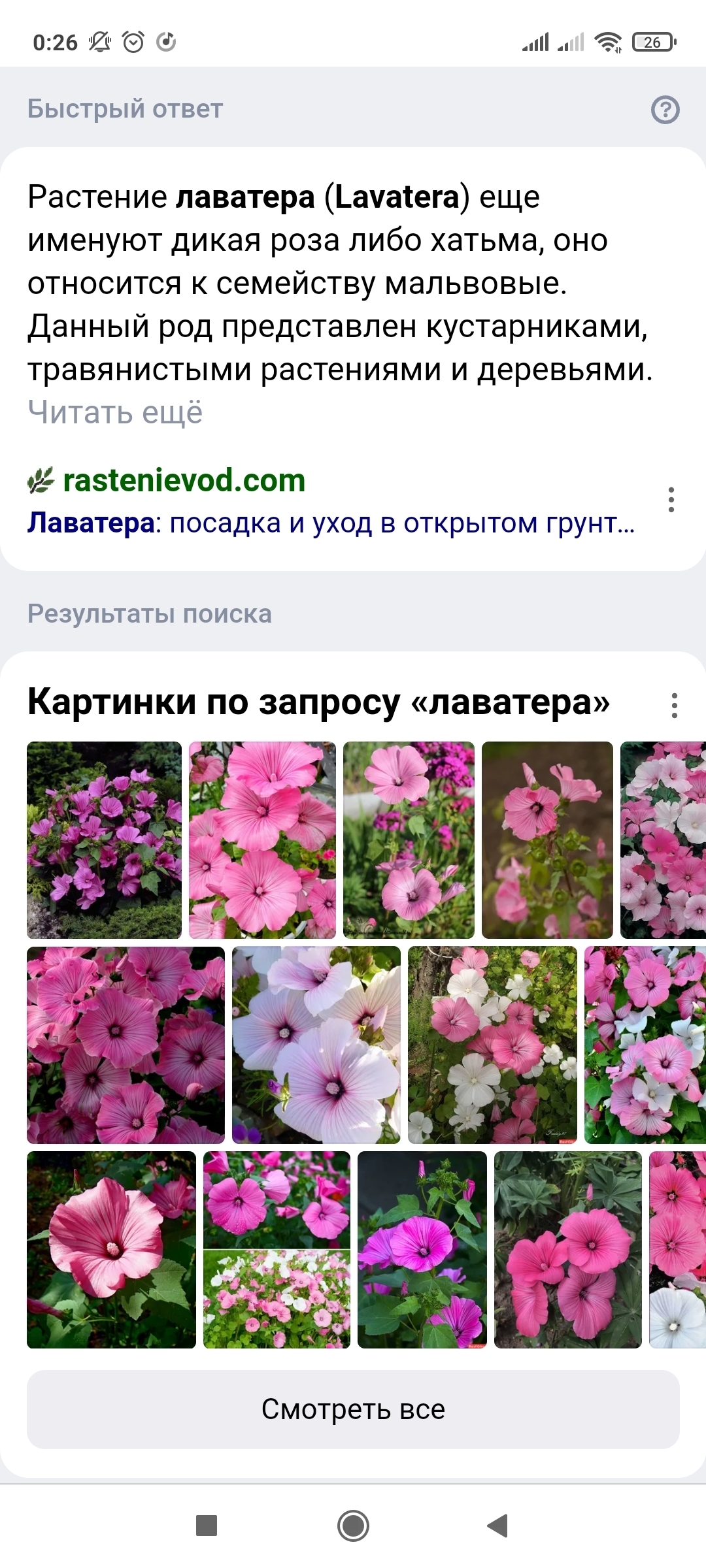
Task: View the single pink flower close-up image
Action: point(111,1250)
